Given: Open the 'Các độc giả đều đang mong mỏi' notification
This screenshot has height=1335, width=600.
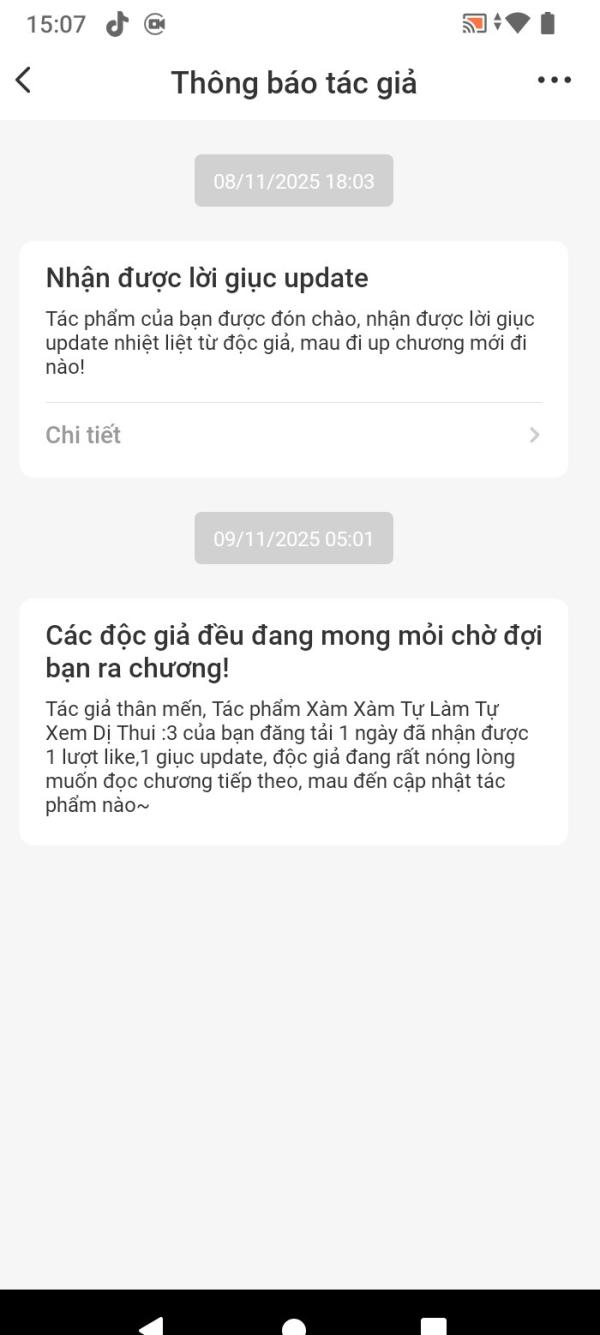Looking at the screenshot, I should tap(293, 721).
